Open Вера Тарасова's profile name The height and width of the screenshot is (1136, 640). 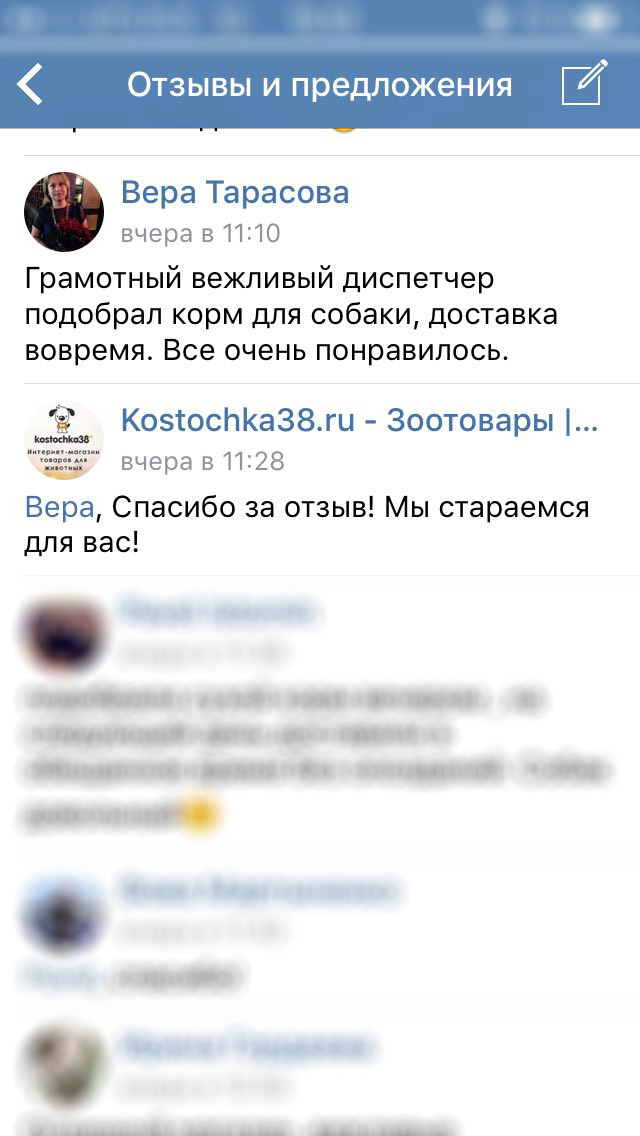(235, 192)
